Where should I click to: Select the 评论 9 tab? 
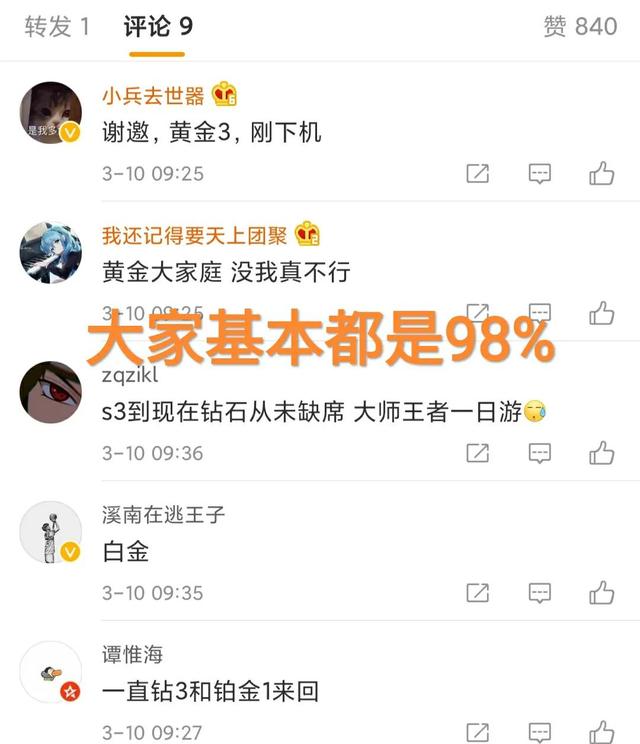(158, 27)
